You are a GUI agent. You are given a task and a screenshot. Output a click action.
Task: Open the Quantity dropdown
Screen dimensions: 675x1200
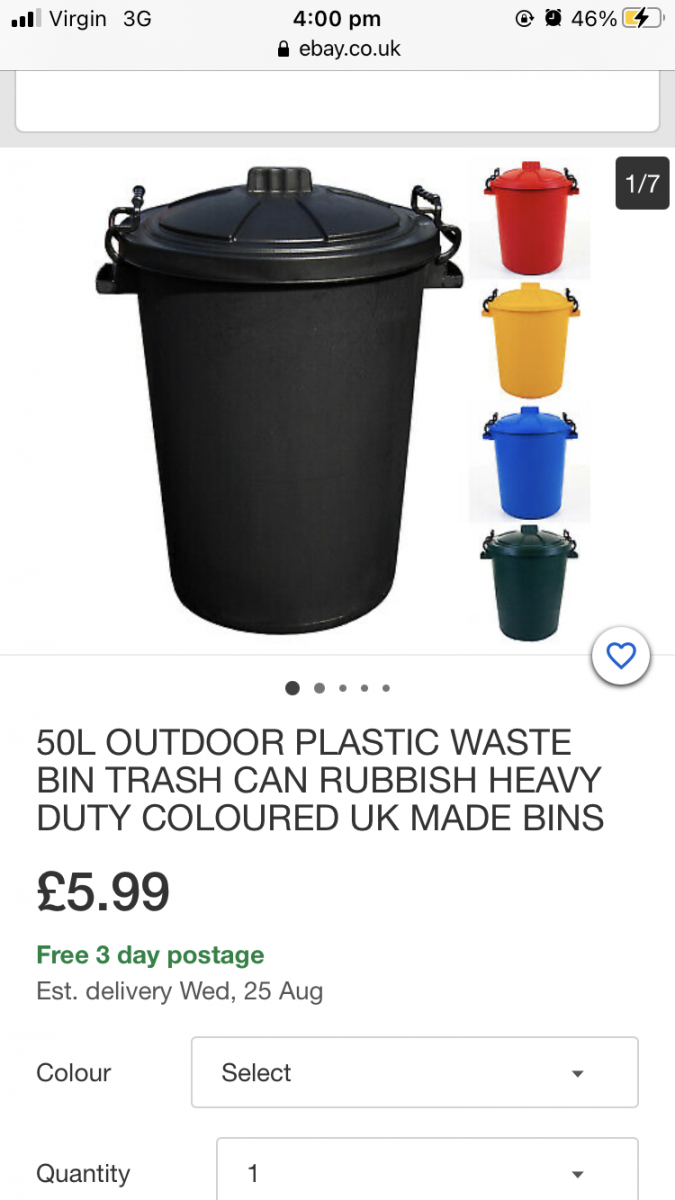tap(427, 1172)
